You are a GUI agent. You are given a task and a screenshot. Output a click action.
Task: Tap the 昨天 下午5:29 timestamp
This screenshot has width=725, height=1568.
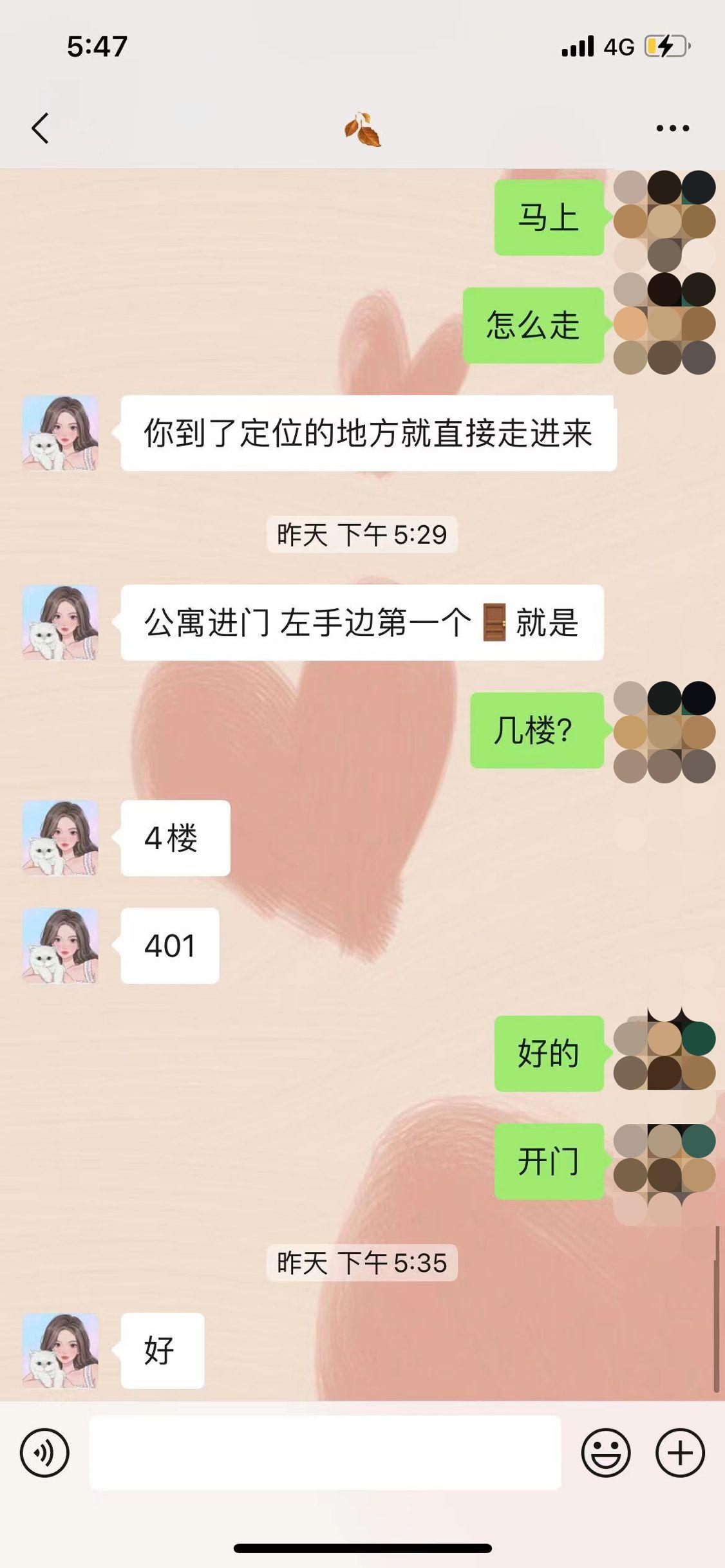362,534
